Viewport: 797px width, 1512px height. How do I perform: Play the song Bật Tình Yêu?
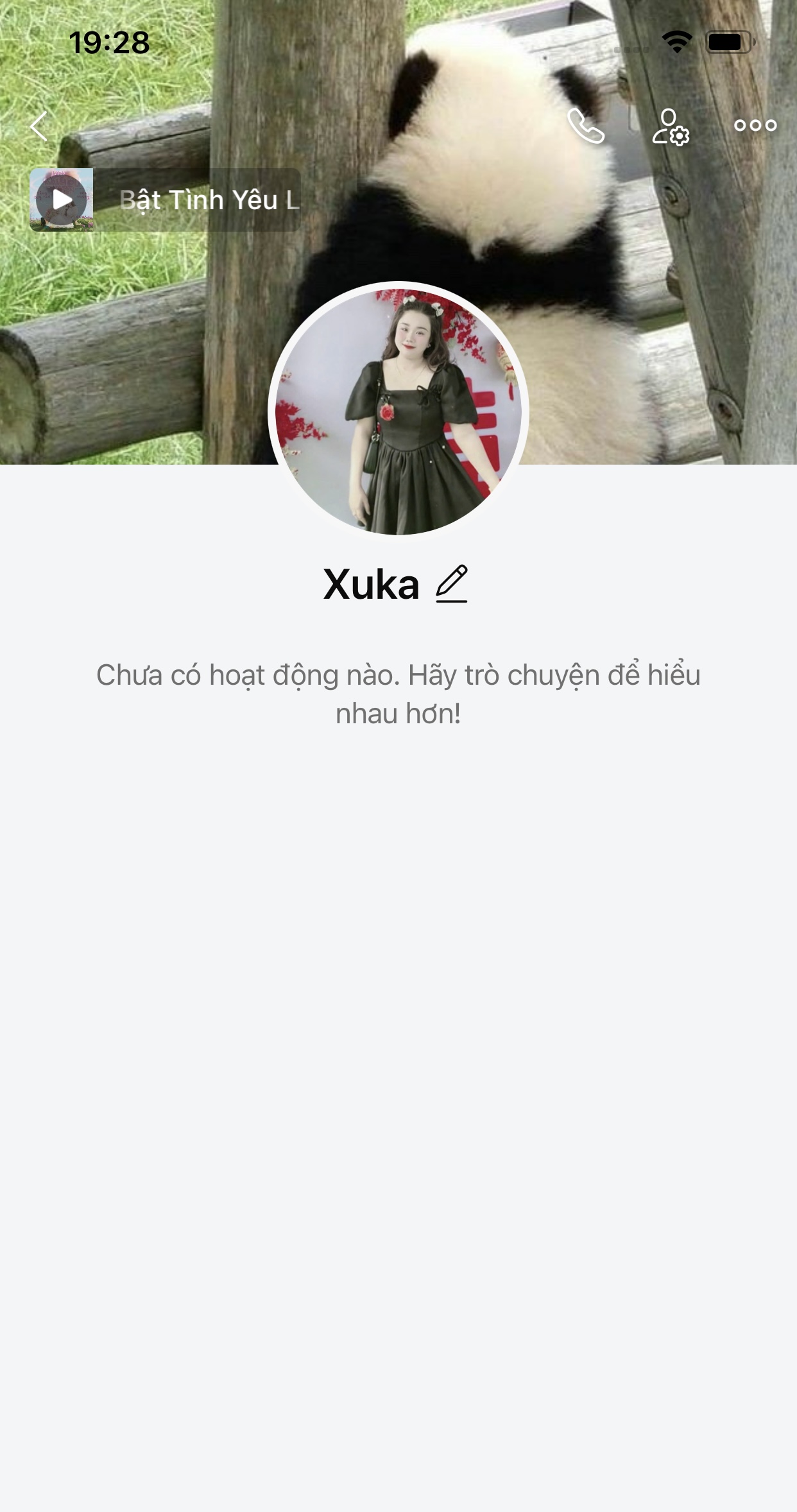(62, 200)
